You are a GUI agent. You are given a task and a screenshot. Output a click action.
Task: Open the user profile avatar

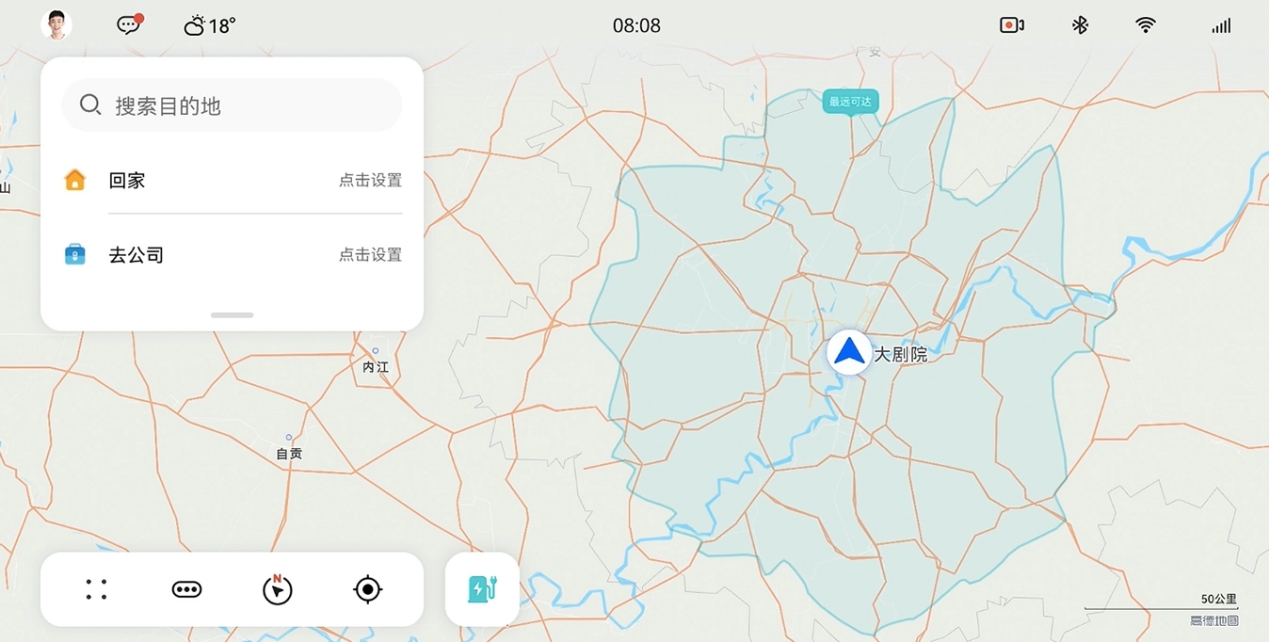pyautogui.click(x=56, y=25)
